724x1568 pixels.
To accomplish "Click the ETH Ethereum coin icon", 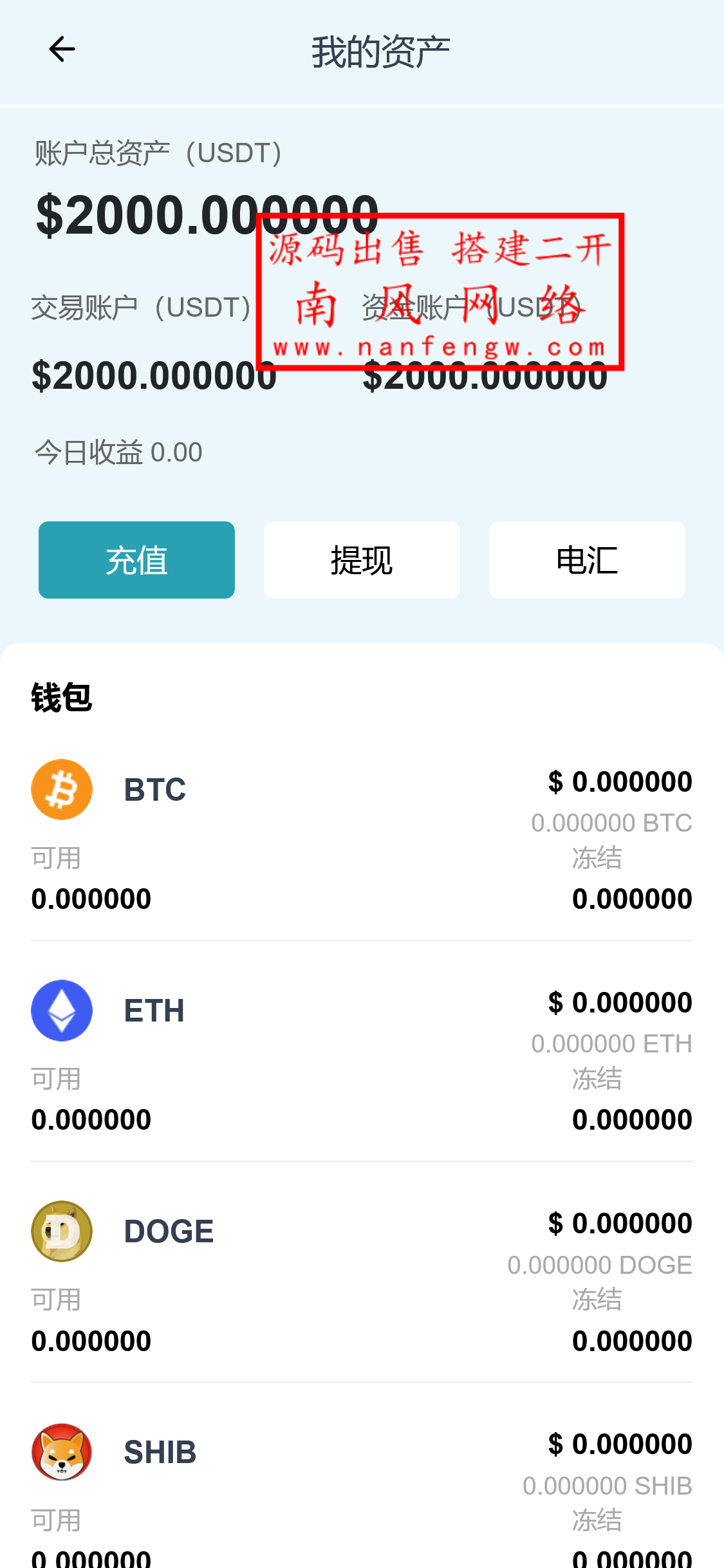I will pyautogui.click(x=62, y=1010).
